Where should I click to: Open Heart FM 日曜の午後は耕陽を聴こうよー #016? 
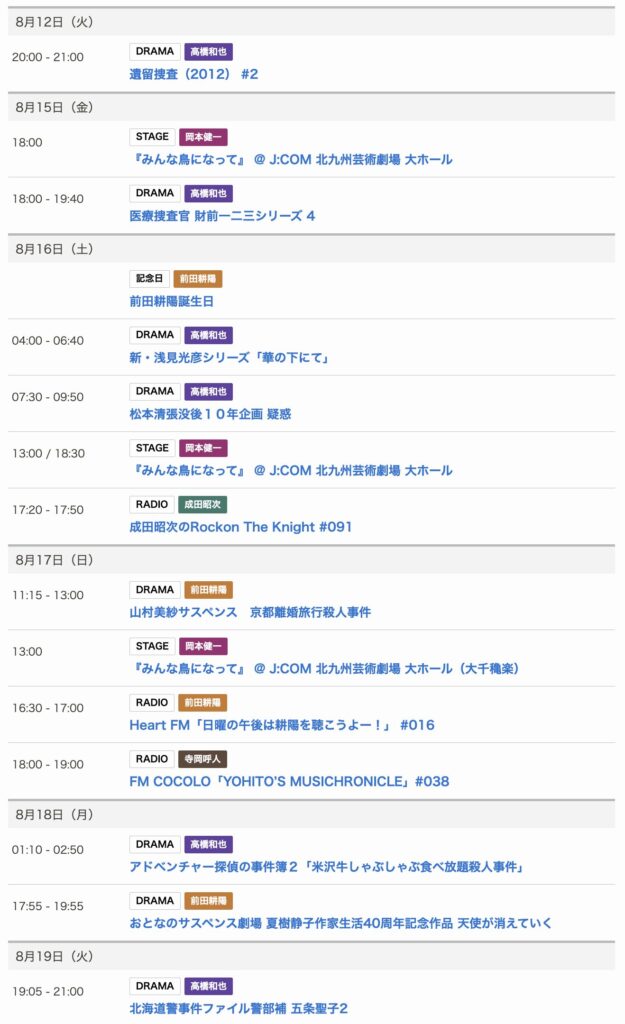click(281, 725)
